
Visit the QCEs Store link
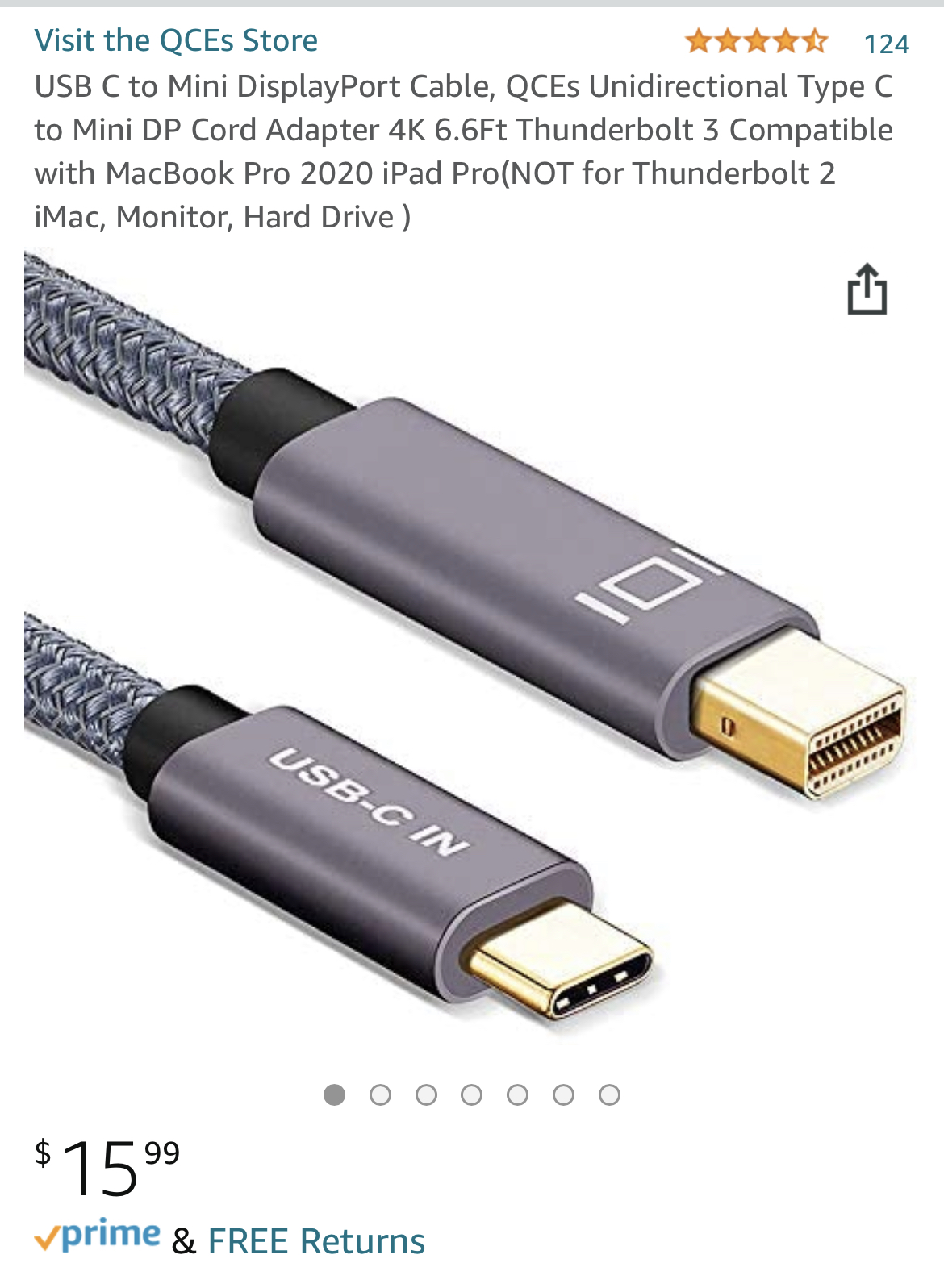(x=176, y=40)
